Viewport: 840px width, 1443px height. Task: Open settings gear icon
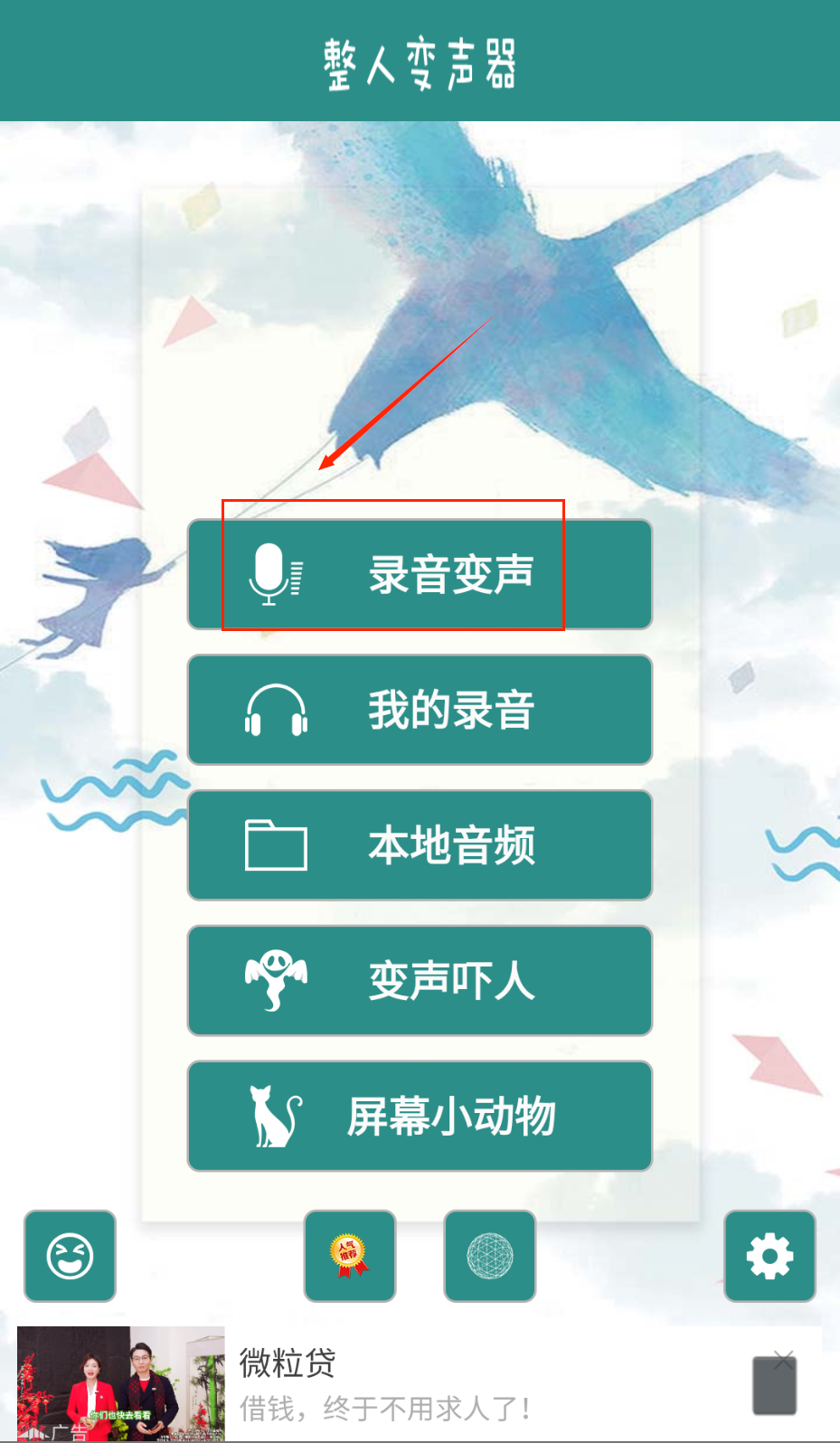[769, 1256]
